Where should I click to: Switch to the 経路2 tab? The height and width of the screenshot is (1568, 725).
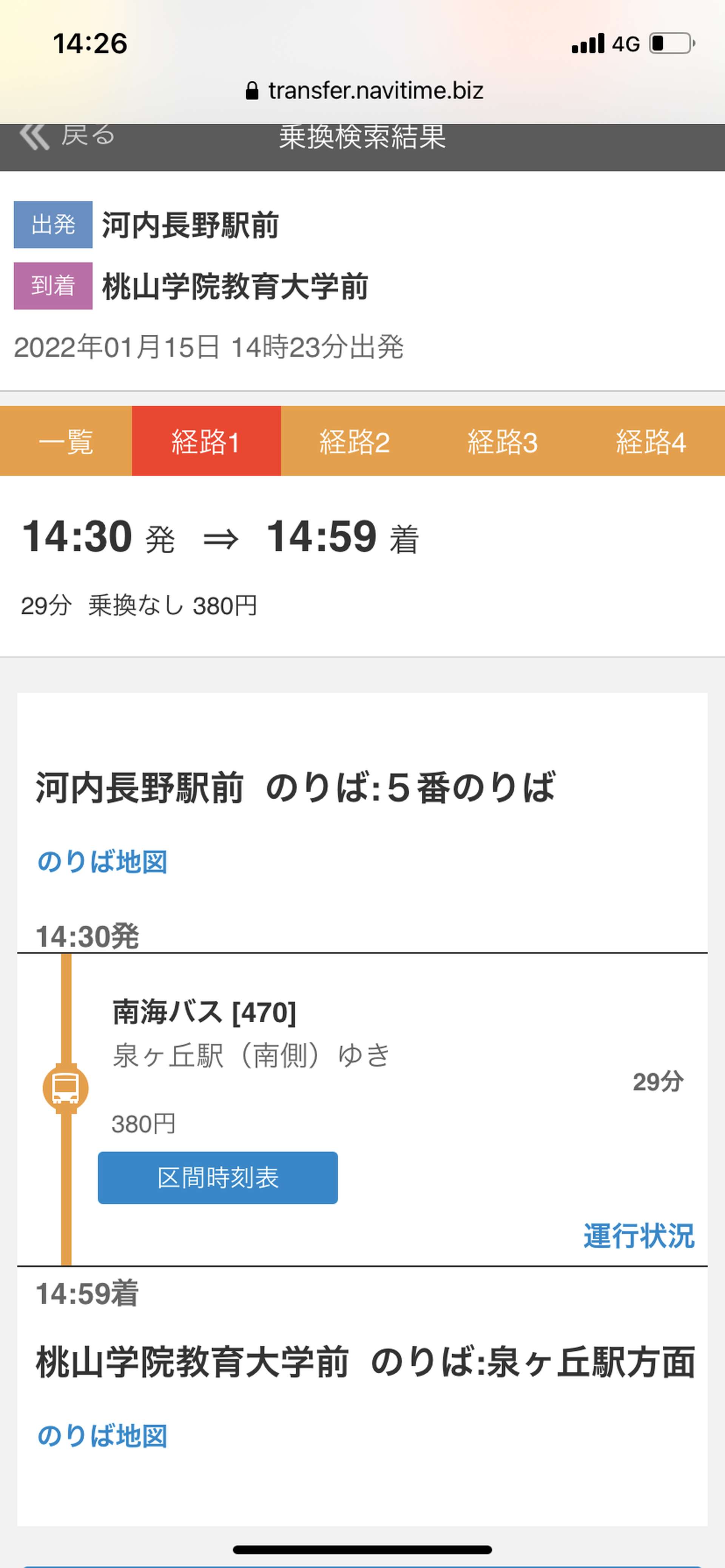pyautogui.click(x=355, y=441)
